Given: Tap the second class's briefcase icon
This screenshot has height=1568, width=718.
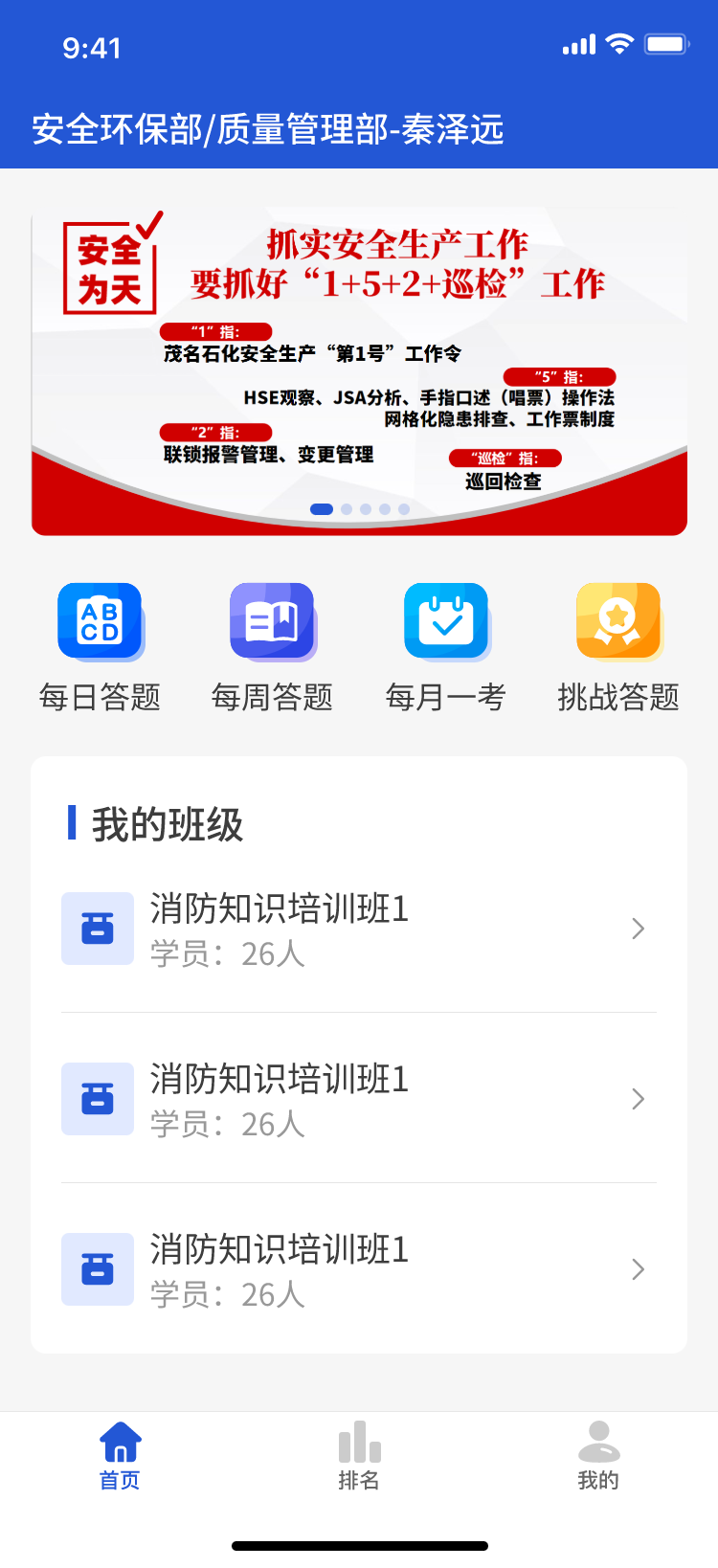Looking at the screenshot, I should click(97, 1098).
